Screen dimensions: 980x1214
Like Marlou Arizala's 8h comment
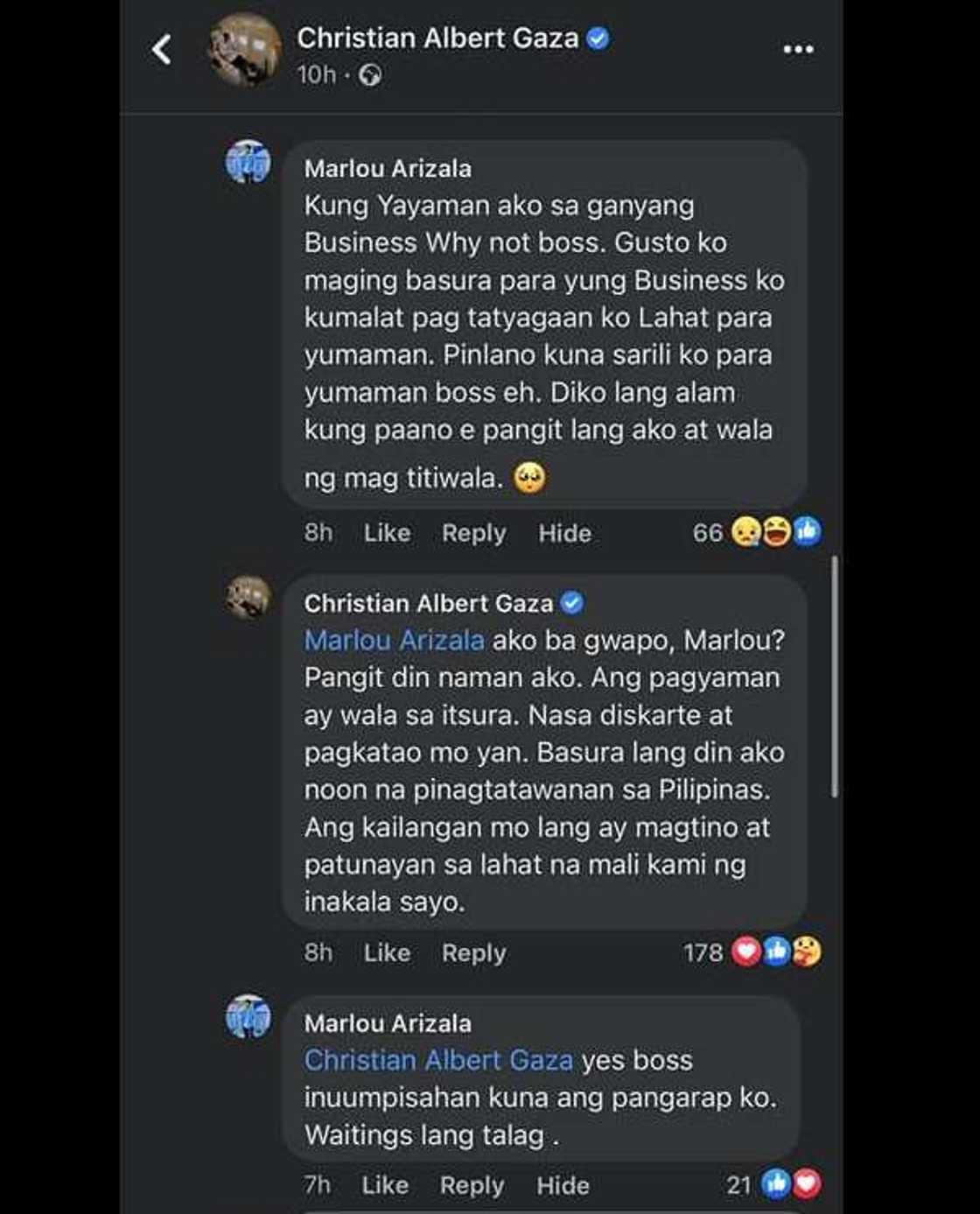click(x=387, y=532)
